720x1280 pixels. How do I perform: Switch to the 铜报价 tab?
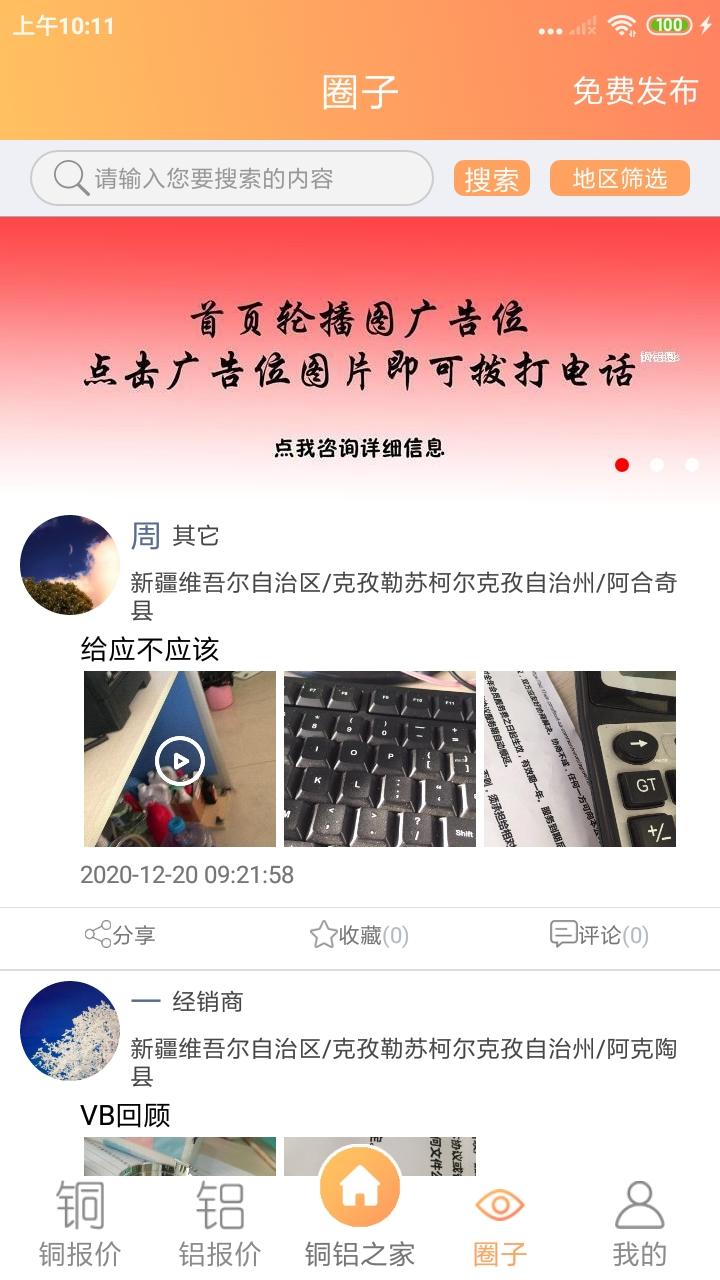pyautogui.click(x=80, y=1223)
